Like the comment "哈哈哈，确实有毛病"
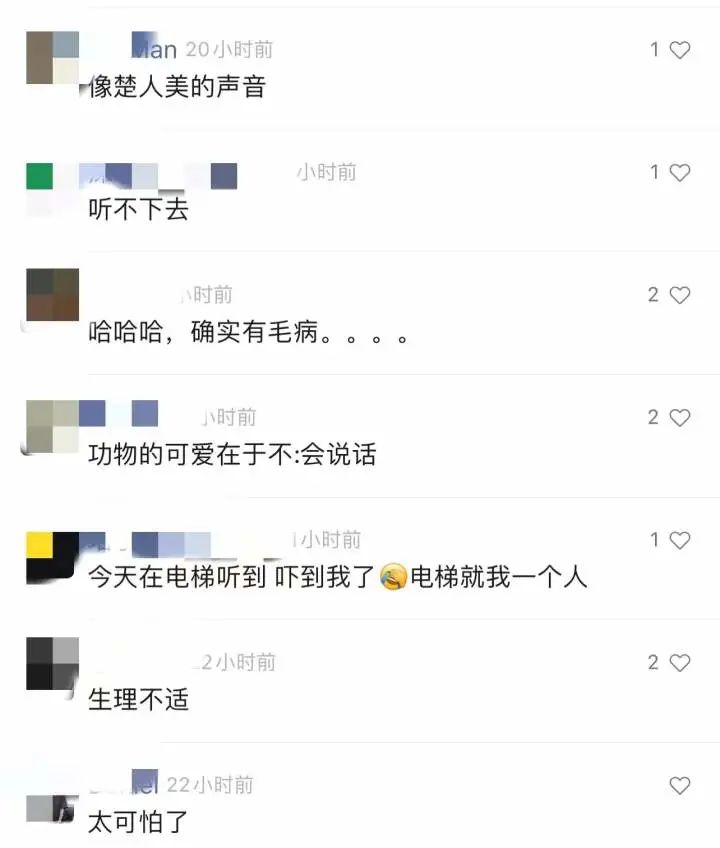The image size is (720, 848). tap(679, 295)
